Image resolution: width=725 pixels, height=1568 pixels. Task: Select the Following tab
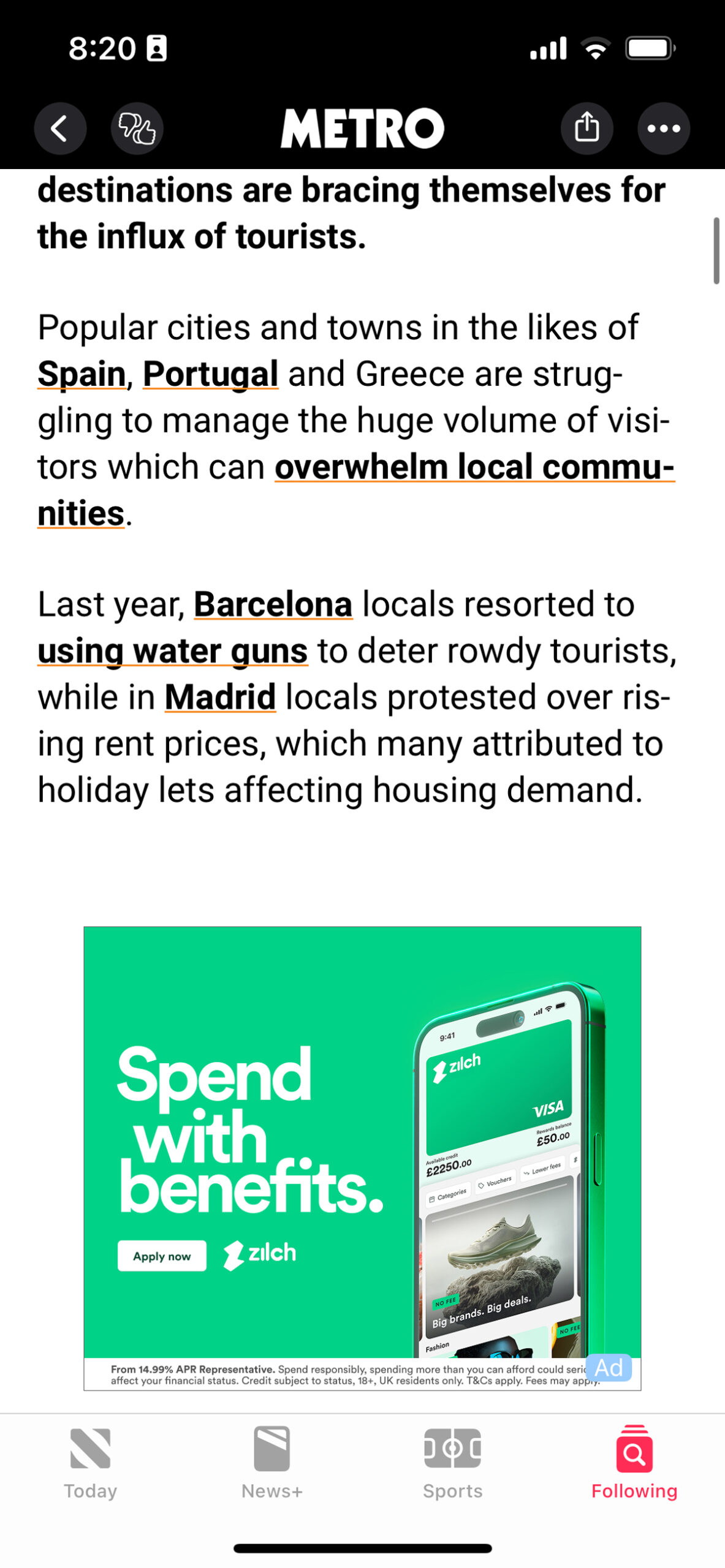[634, 1461]
